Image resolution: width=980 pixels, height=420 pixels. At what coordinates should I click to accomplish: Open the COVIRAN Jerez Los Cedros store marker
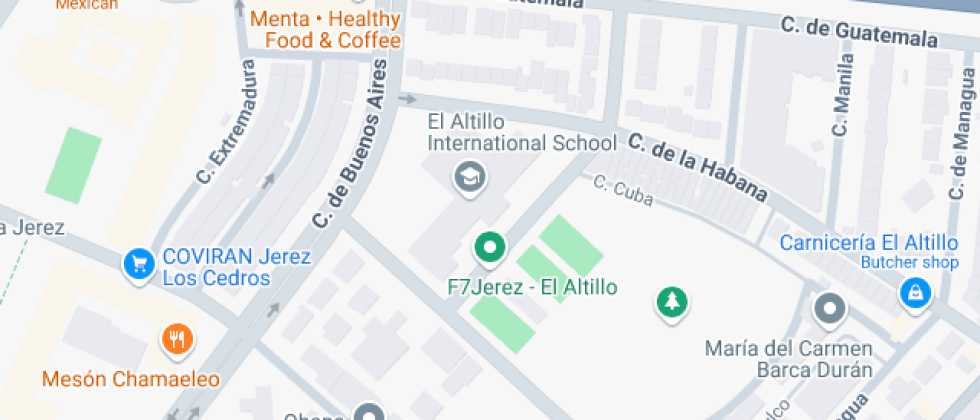coord(137,264)
